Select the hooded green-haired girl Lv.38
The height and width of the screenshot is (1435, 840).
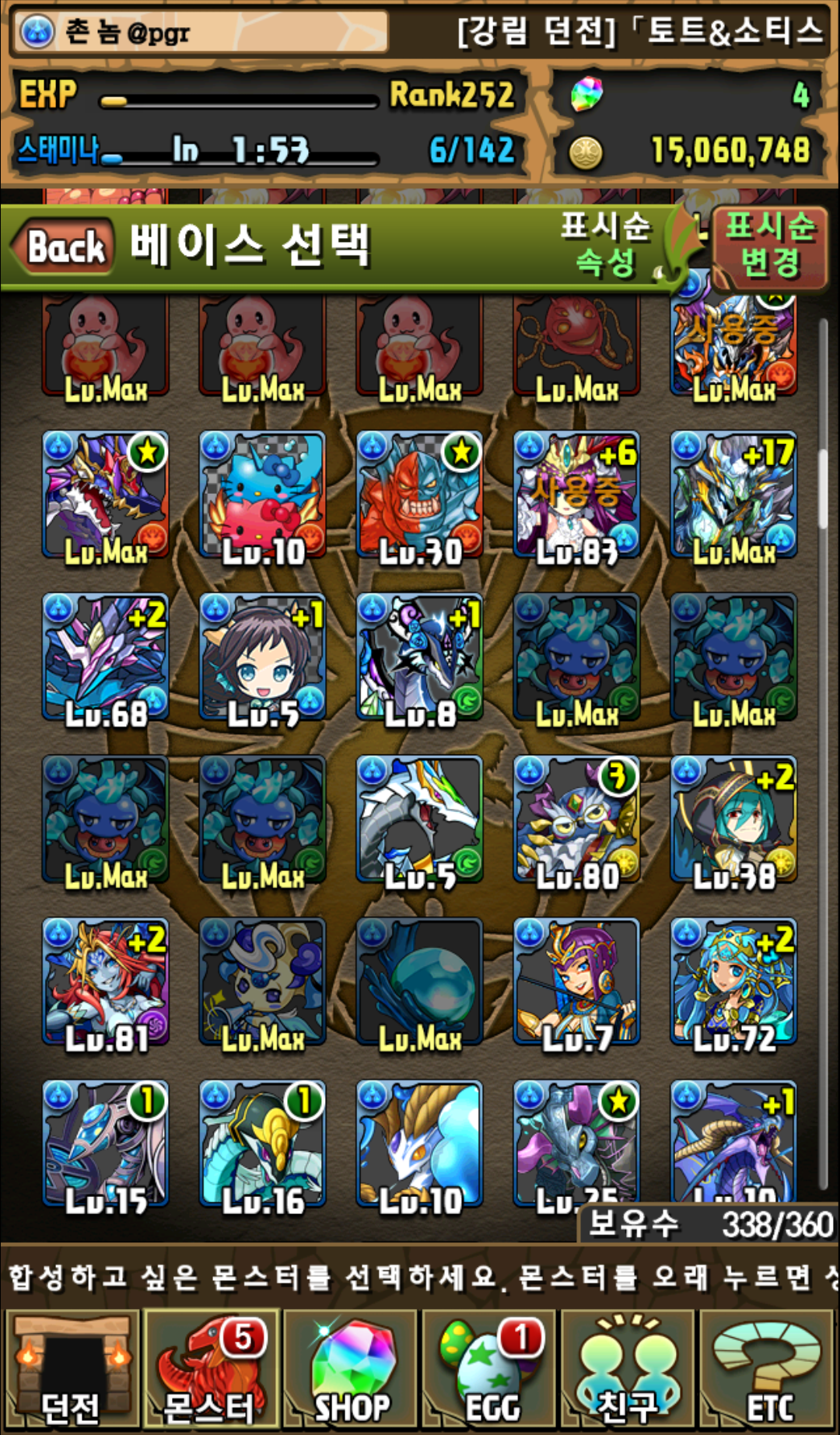733,820
